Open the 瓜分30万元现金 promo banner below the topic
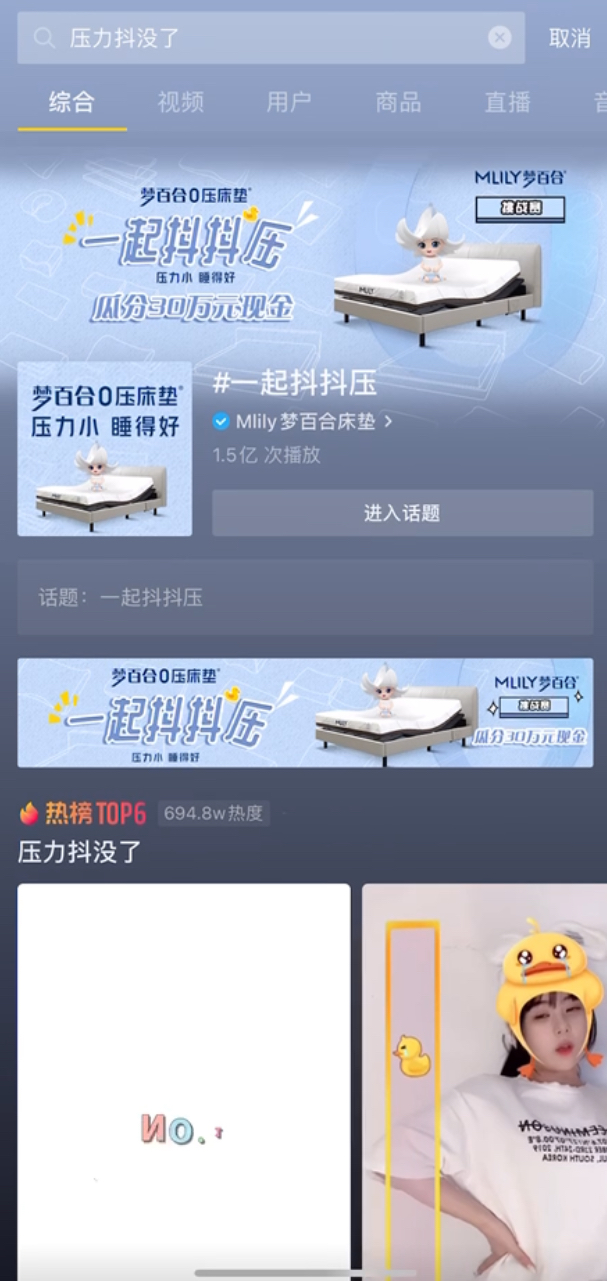This screenshot has width=607, height=1281. coord(304,713)
